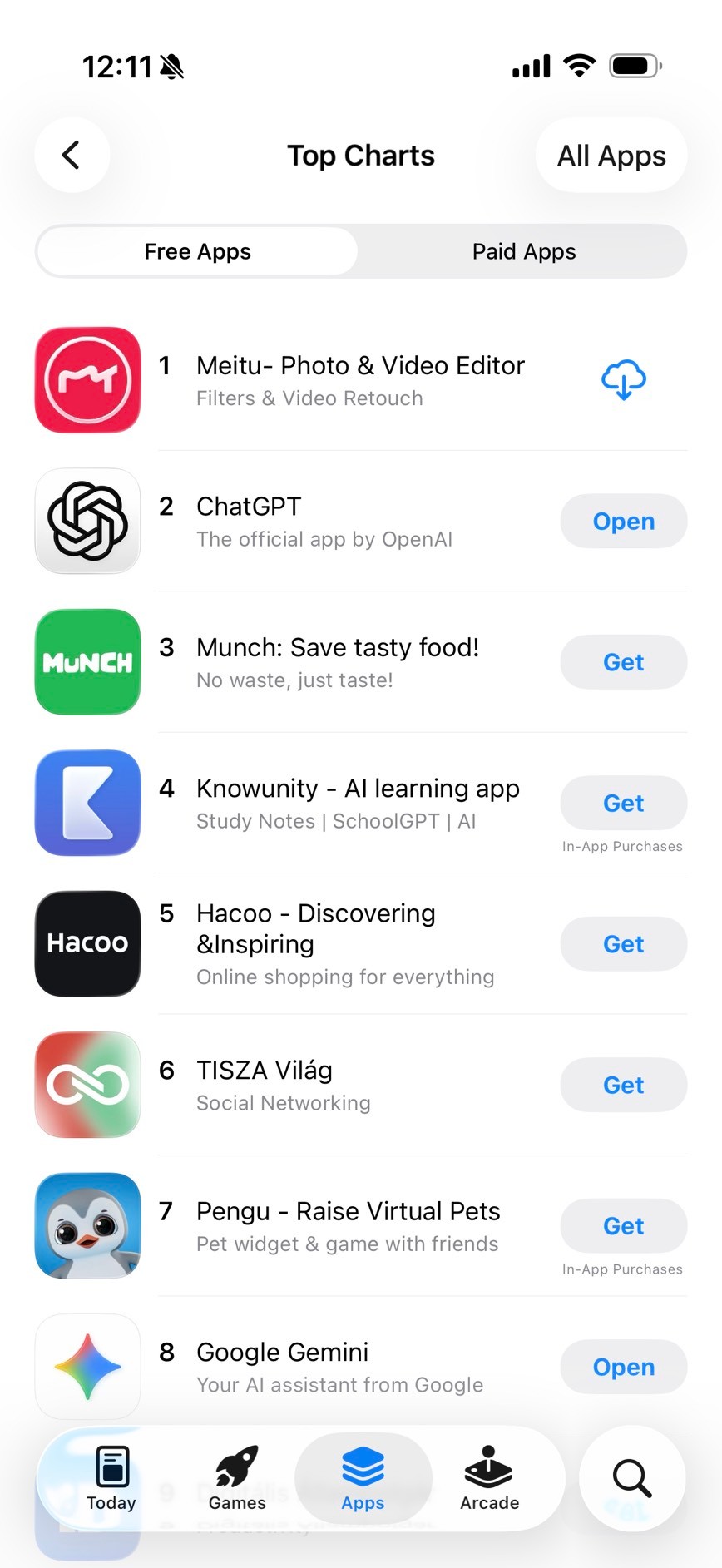
Task: Download Hacoo with the Get button
Action: coord(623,944)
